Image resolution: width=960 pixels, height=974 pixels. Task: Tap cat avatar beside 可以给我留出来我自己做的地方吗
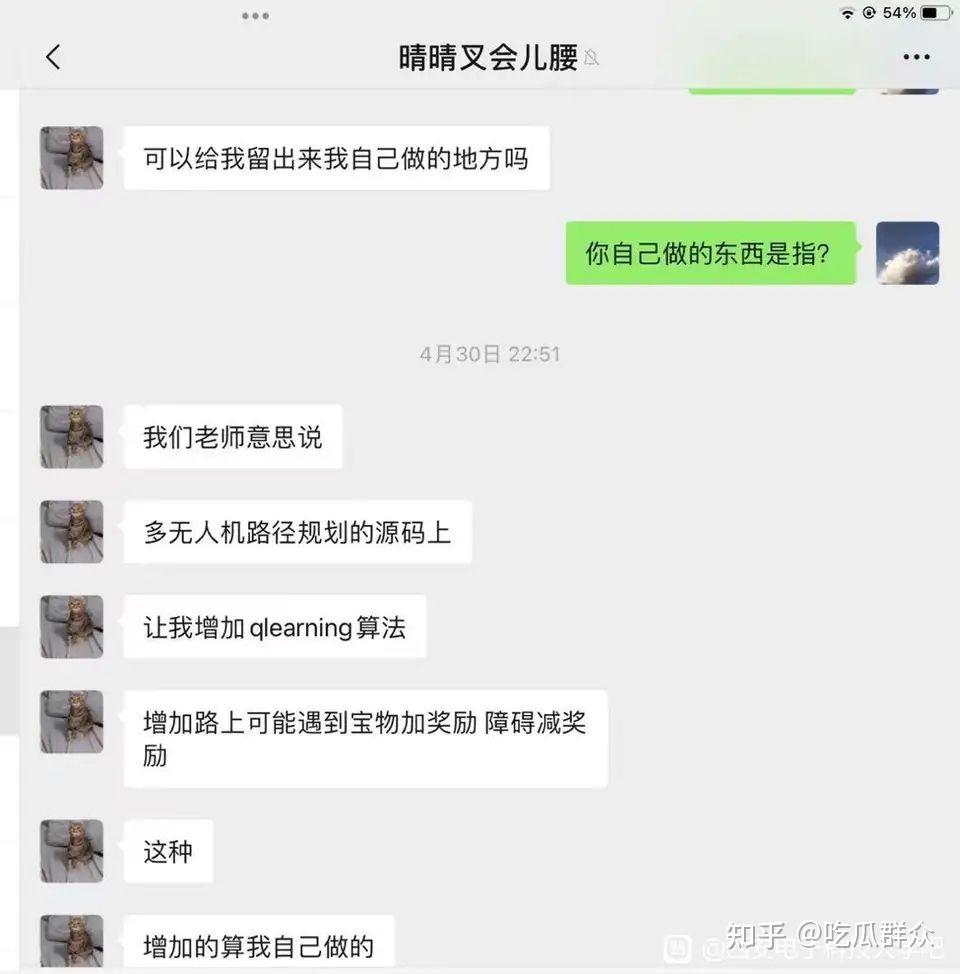(72, 158)
